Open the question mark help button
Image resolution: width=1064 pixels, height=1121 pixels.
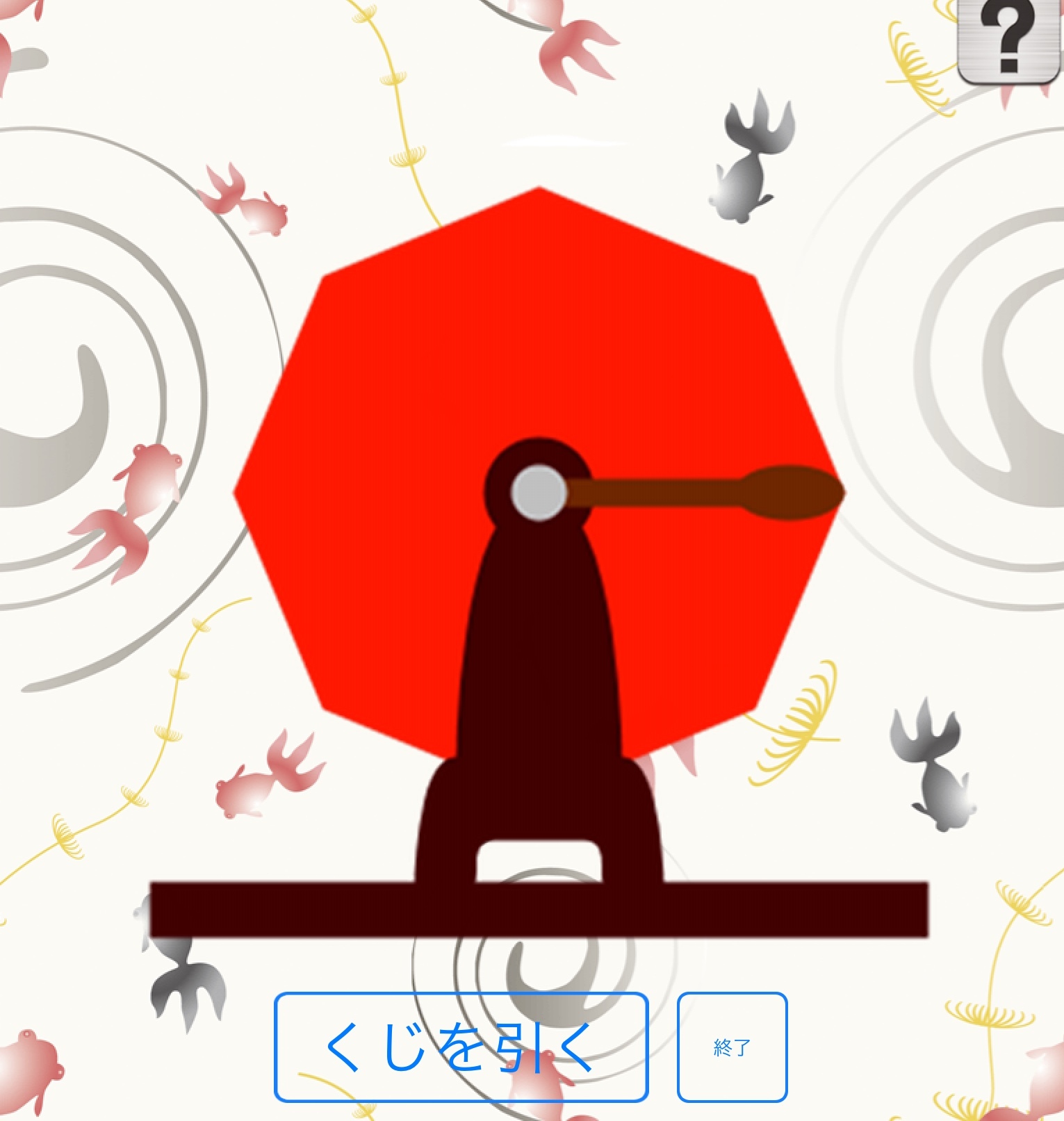pyautogui.click(x=1009, y=42)
